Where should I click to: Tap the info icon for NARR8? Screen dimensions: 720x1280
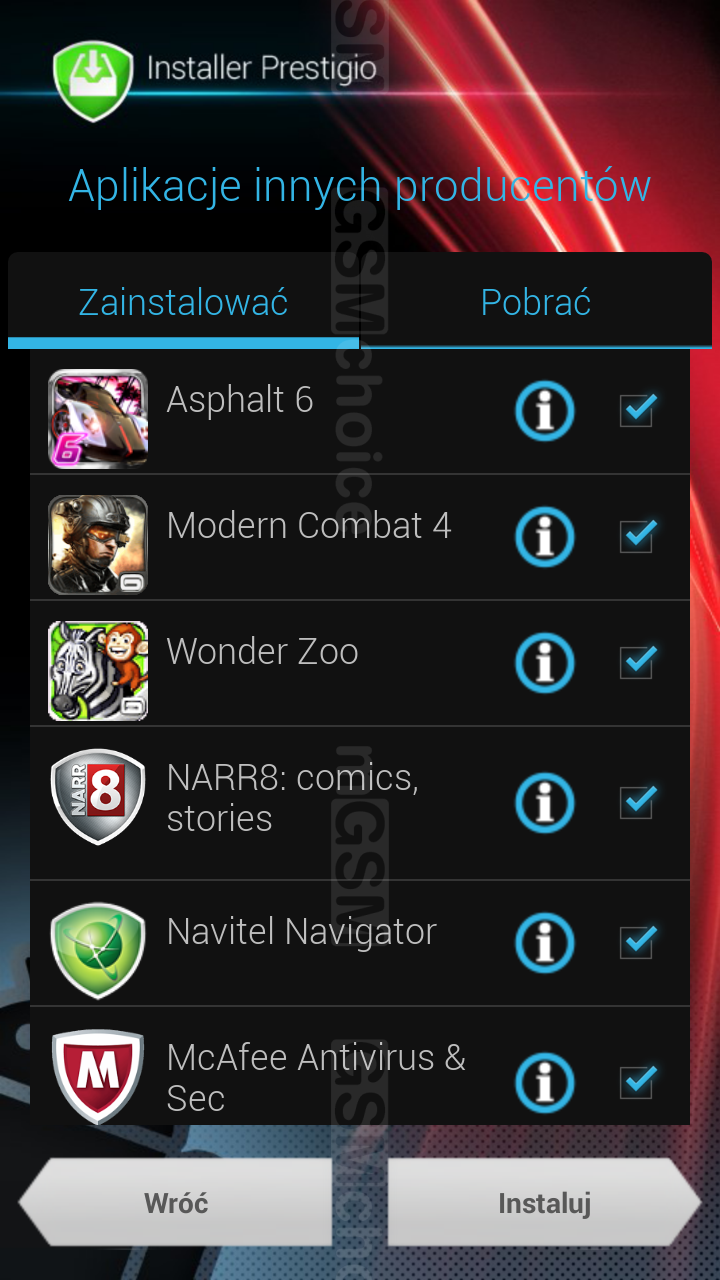tap(545, 803)
